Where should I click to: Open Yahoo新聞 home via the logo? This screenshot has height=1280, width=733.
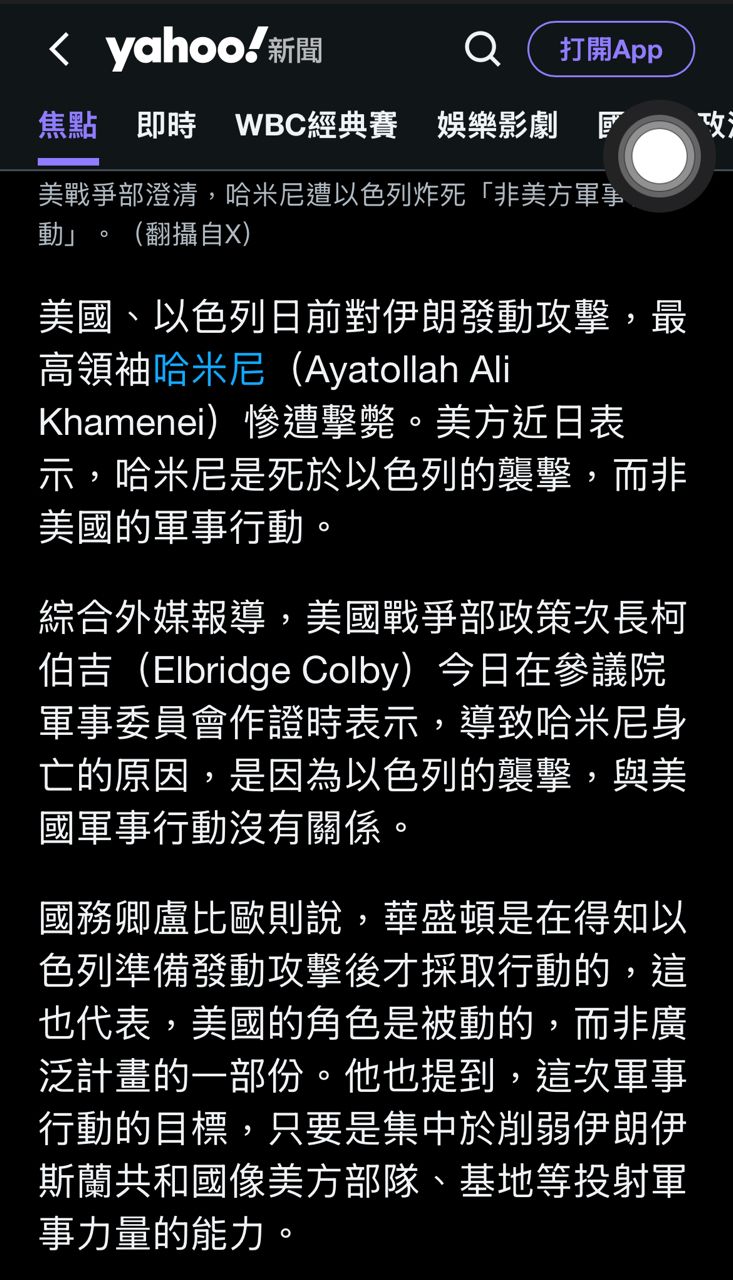tap(214, 49)
